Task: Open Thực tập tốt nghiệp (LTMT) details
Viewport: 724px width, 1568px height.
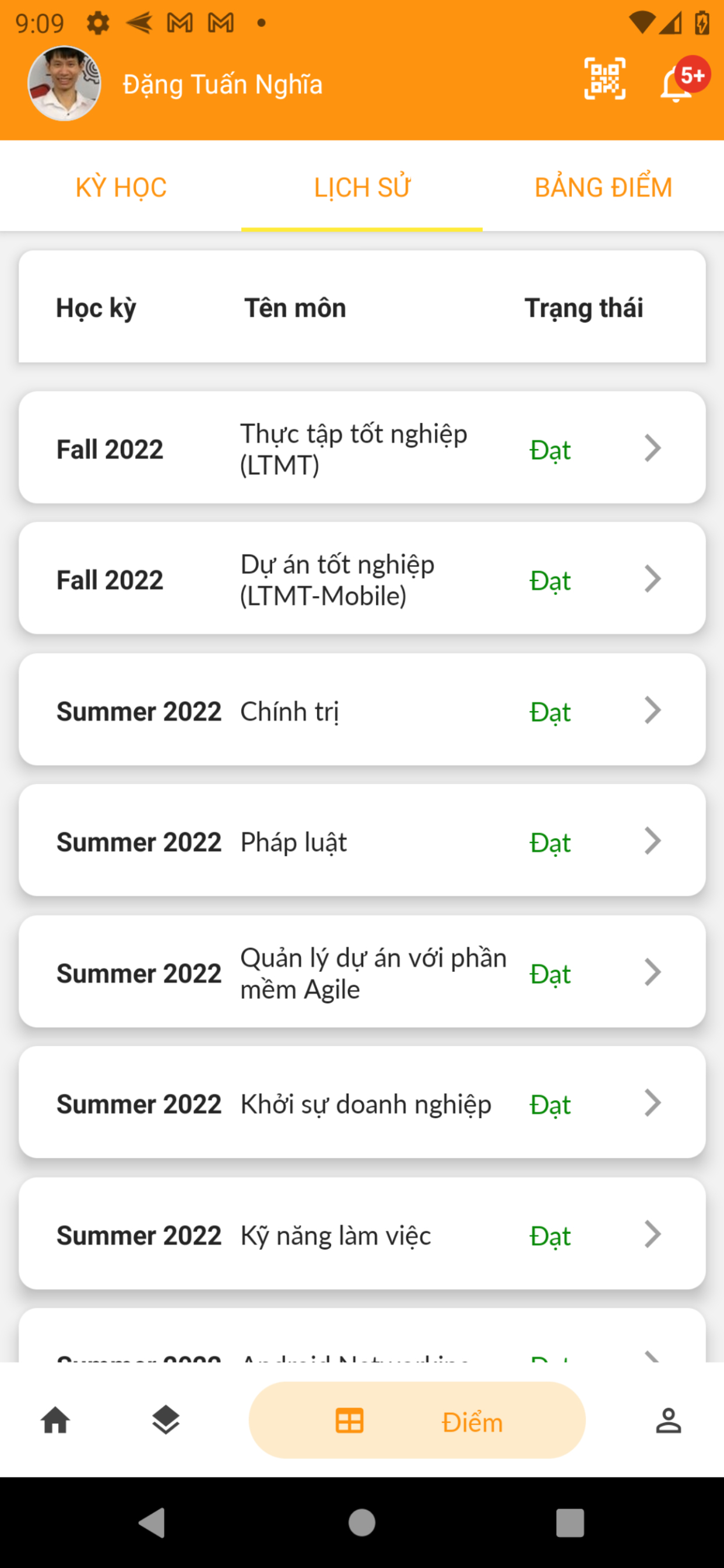Action: pyautogui.click(x=362, y=448)
